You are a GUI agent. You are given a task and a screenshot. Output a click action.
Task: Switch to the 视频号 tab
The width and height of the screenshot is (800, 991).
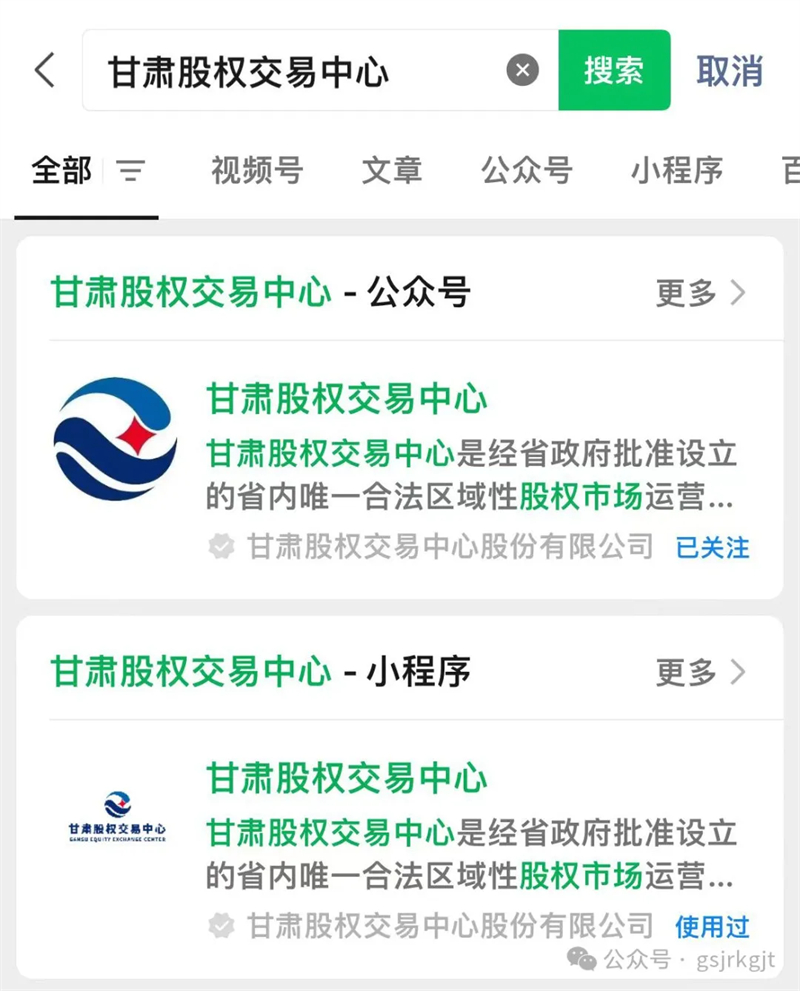(x=257, y=171)
